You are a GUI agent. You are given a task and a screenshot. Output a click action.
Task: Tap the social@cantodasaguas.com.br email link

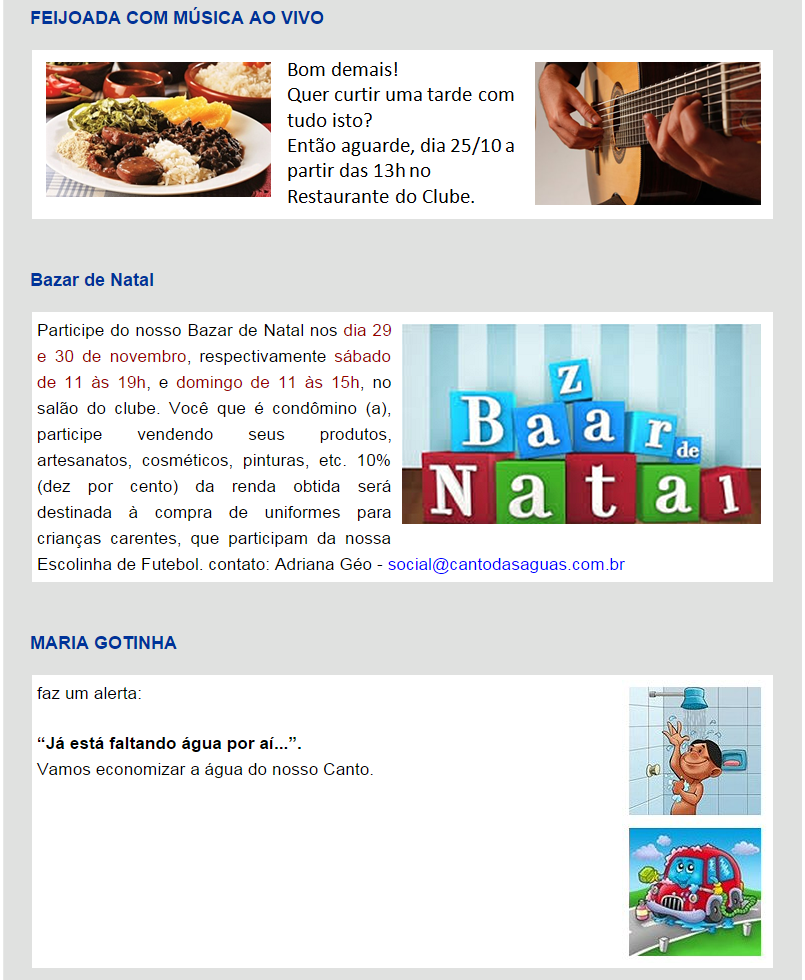[x=506, y=564]
